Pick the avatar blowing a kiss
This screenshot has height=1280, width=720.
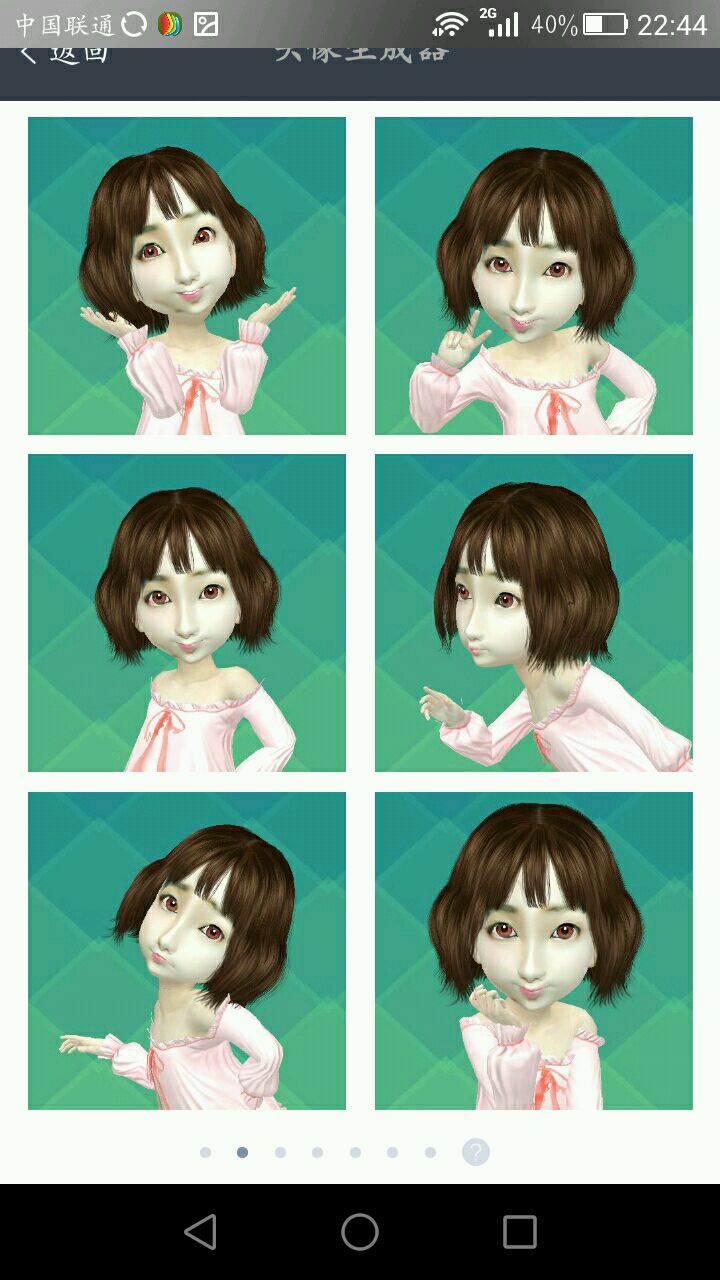pyautogui.click(x=533, y=950)
